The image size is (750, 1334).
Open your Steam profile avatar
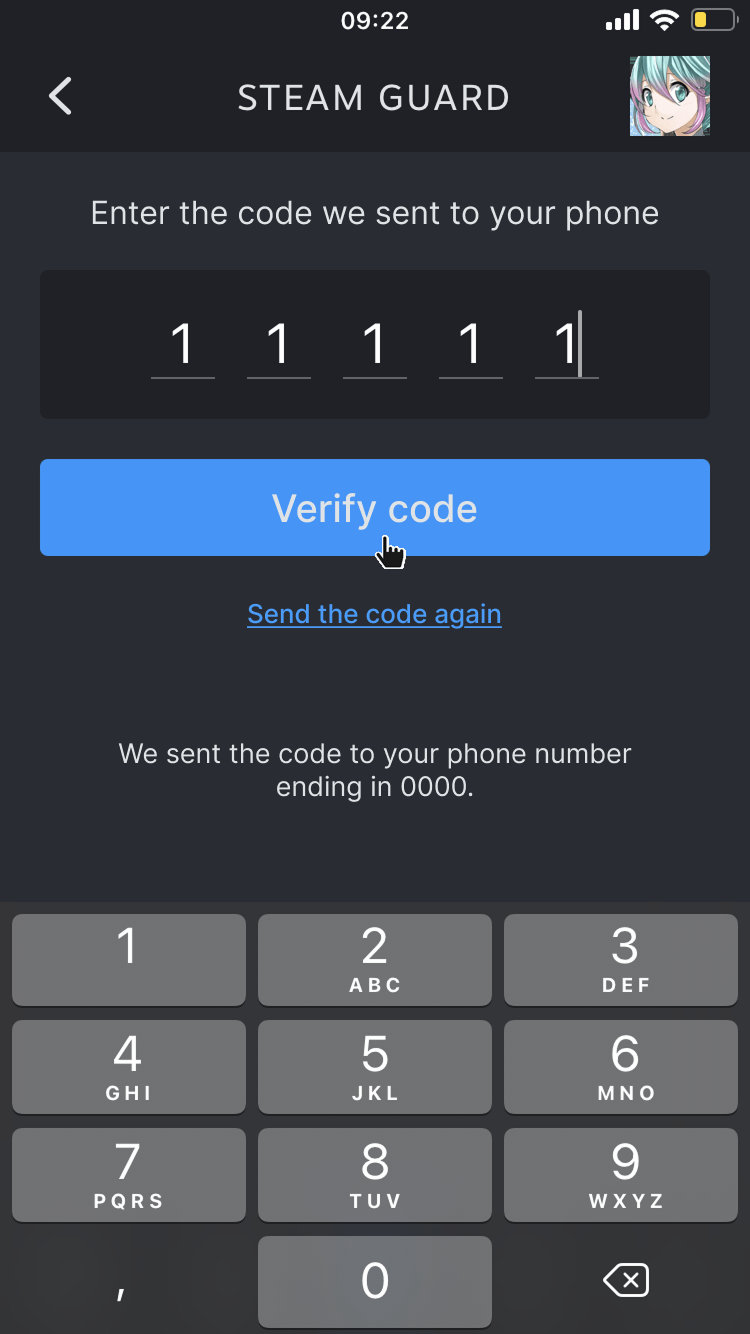[669, 96]
